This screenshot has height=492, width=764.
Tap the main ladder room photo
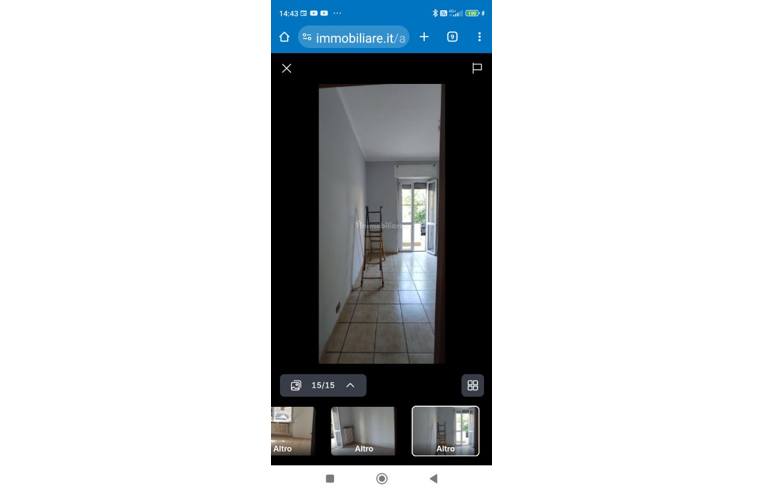tap(381, 223)
